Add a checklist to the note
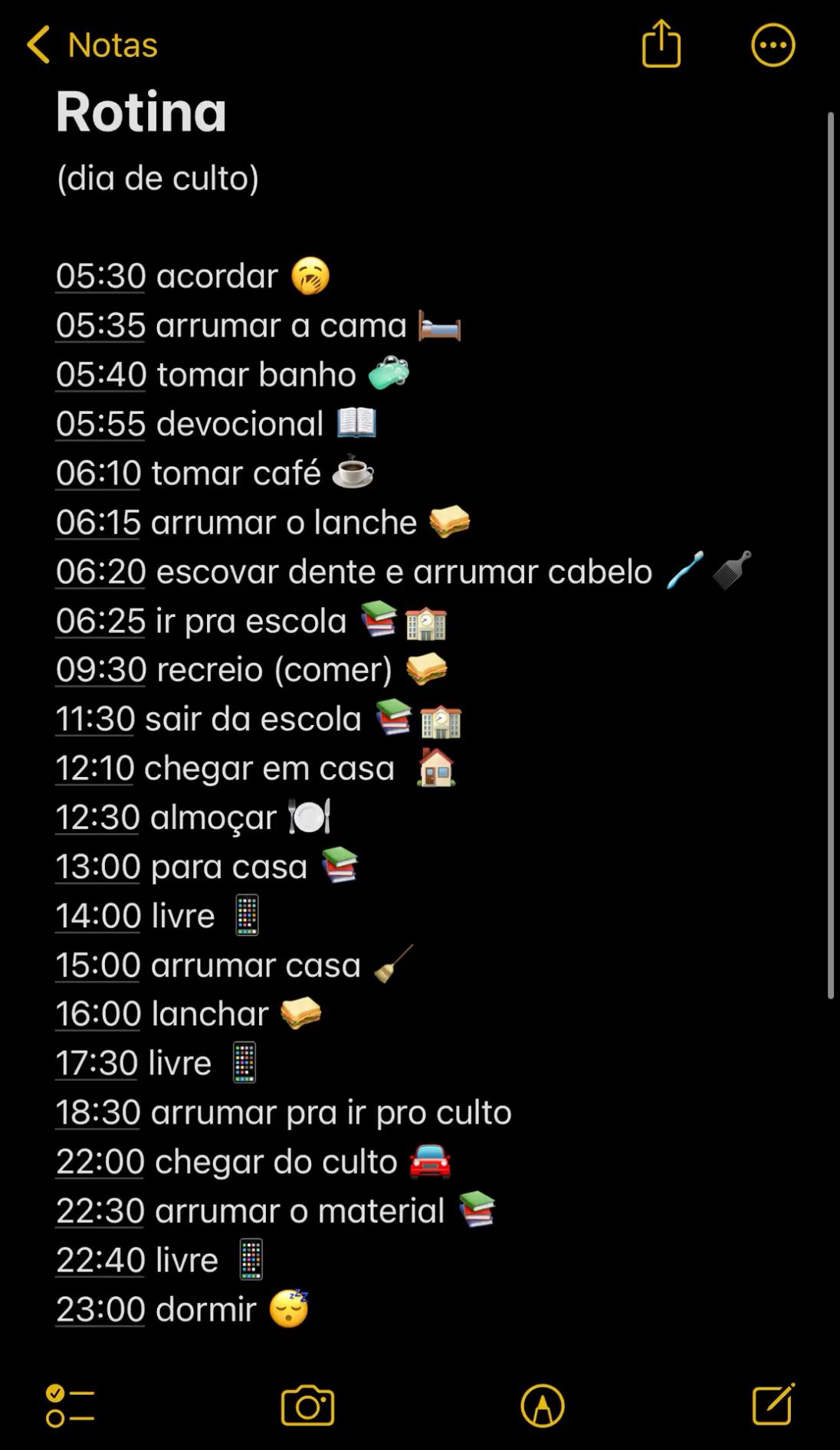Image resolution: width=840 pixels, height=1450 pixels. 70,1406
